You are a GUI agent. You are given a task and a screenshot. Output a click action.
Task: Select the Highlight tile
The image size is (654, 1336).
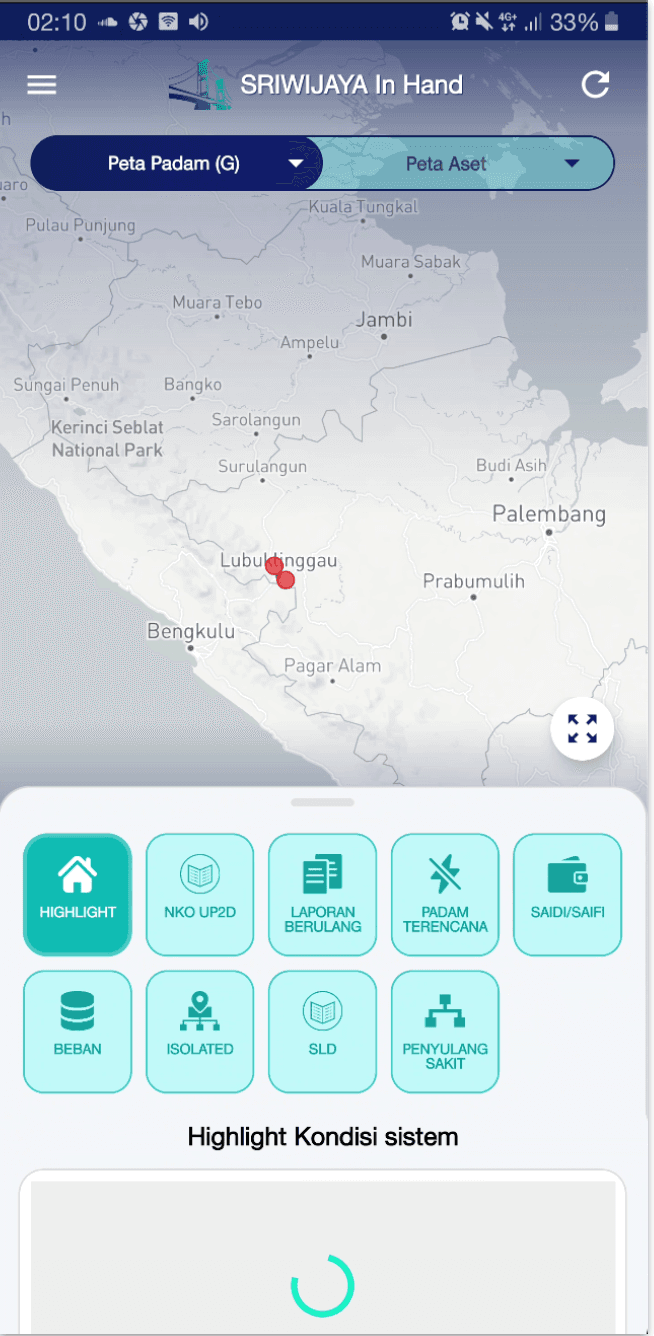click(78, 894)
